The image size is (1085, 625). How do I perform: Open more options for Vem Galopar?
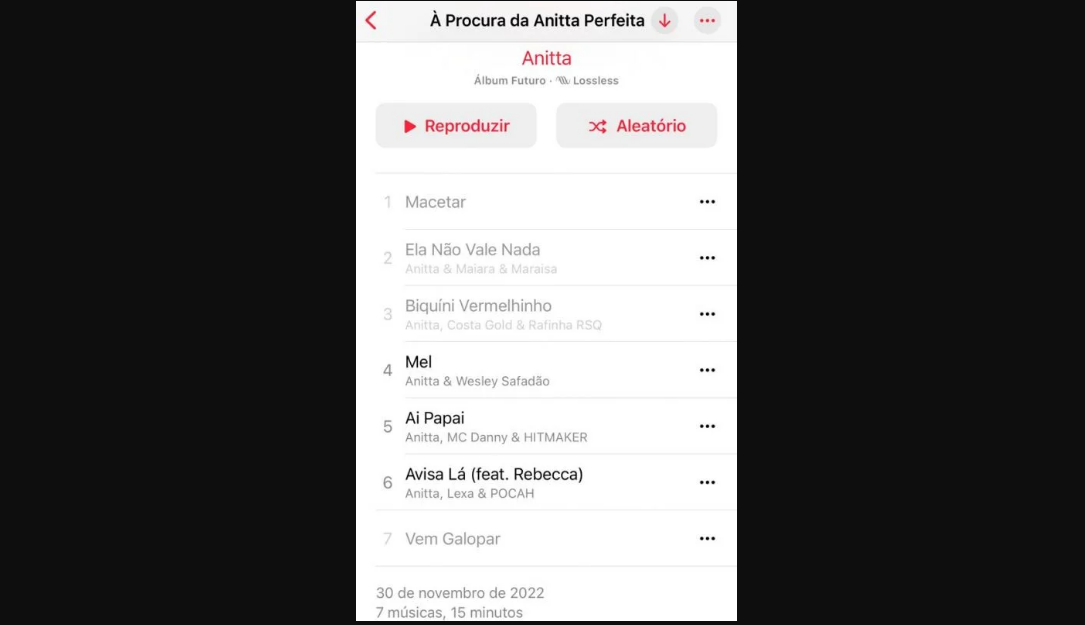[707, 539]
